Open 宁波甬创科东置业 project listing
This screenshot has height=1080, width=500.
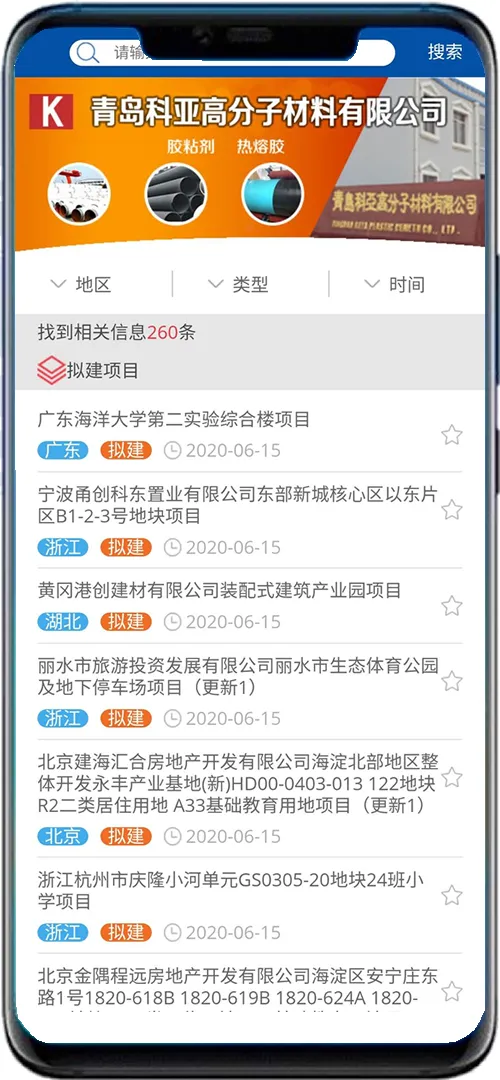coord(238,505)
